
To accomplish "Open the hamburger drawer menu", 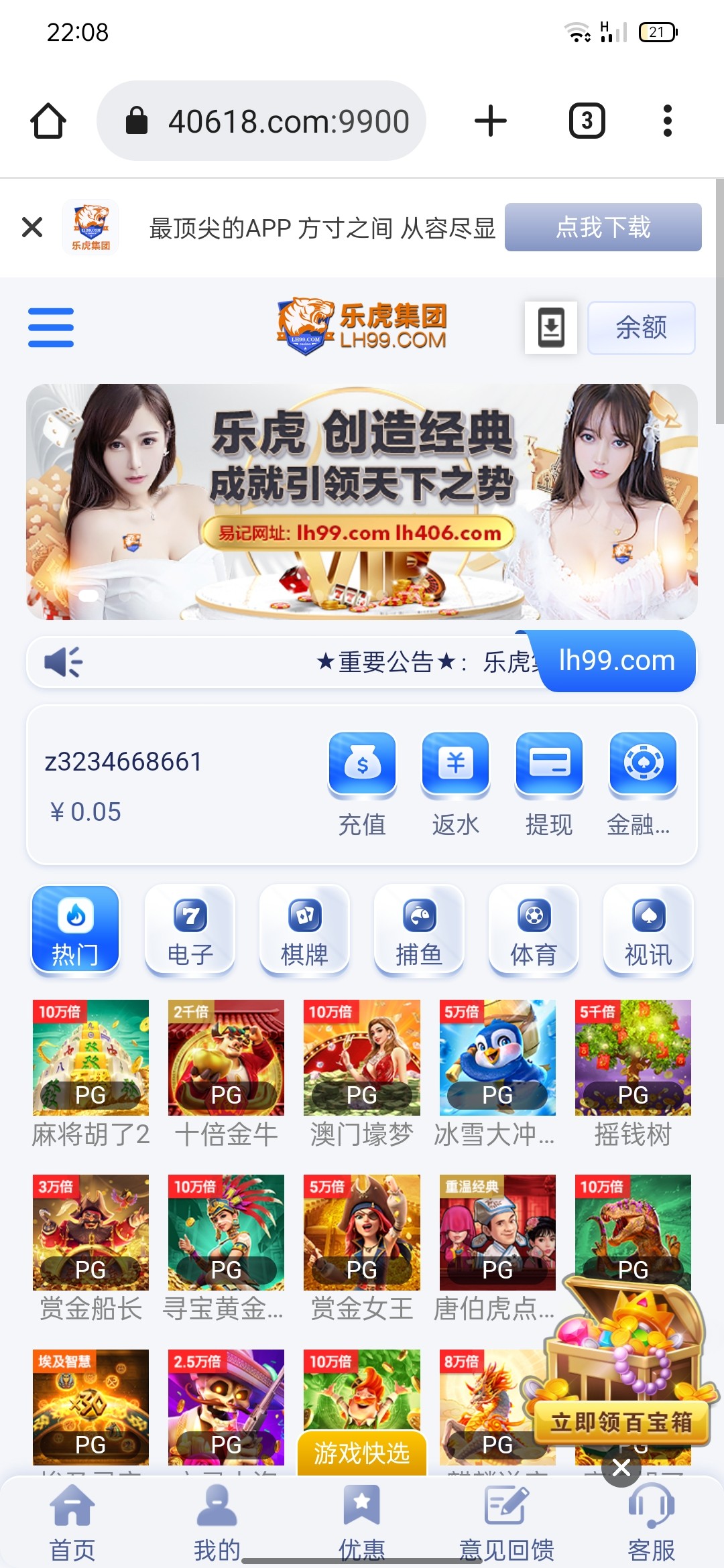I will click(x=51, y=327).
